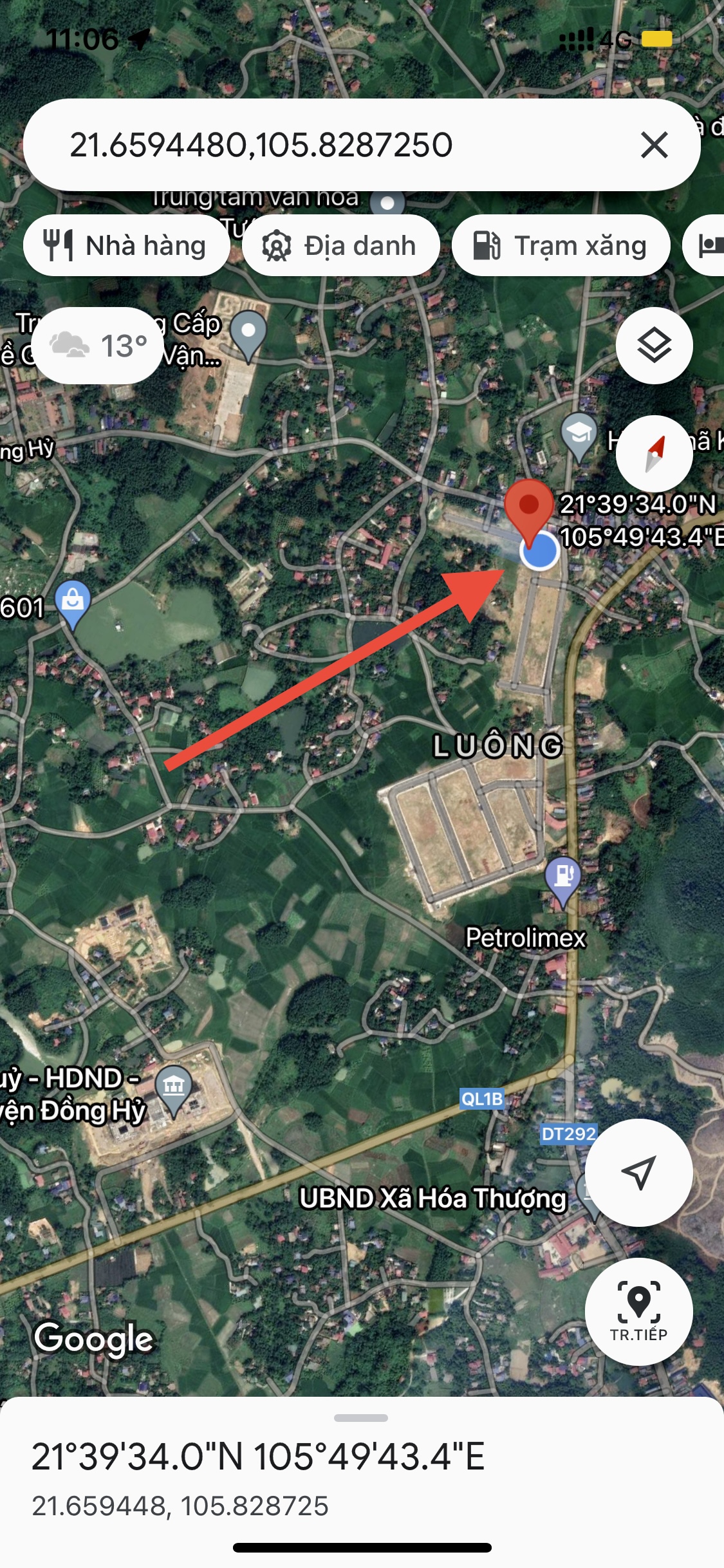Image resolution: width=724 pixels, height=1568 pixels.
Task: Tap the shopping marker near 601
Action: click(x=73, y=602)
